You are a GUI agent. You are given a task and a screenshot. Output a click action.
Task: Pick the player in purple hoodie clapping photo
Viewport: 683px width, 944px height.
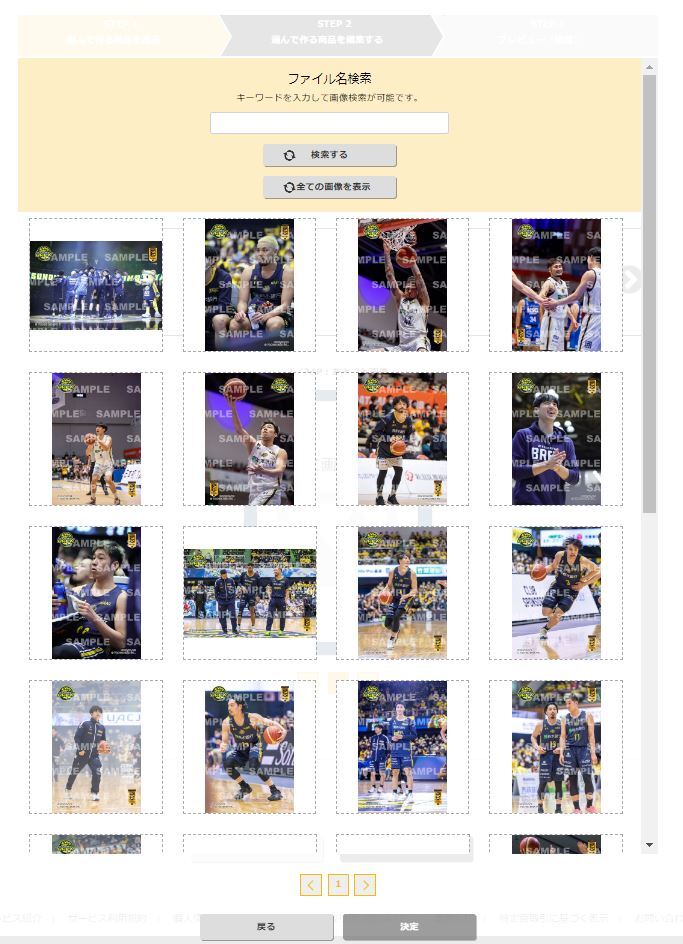click(x=556, y=439)
